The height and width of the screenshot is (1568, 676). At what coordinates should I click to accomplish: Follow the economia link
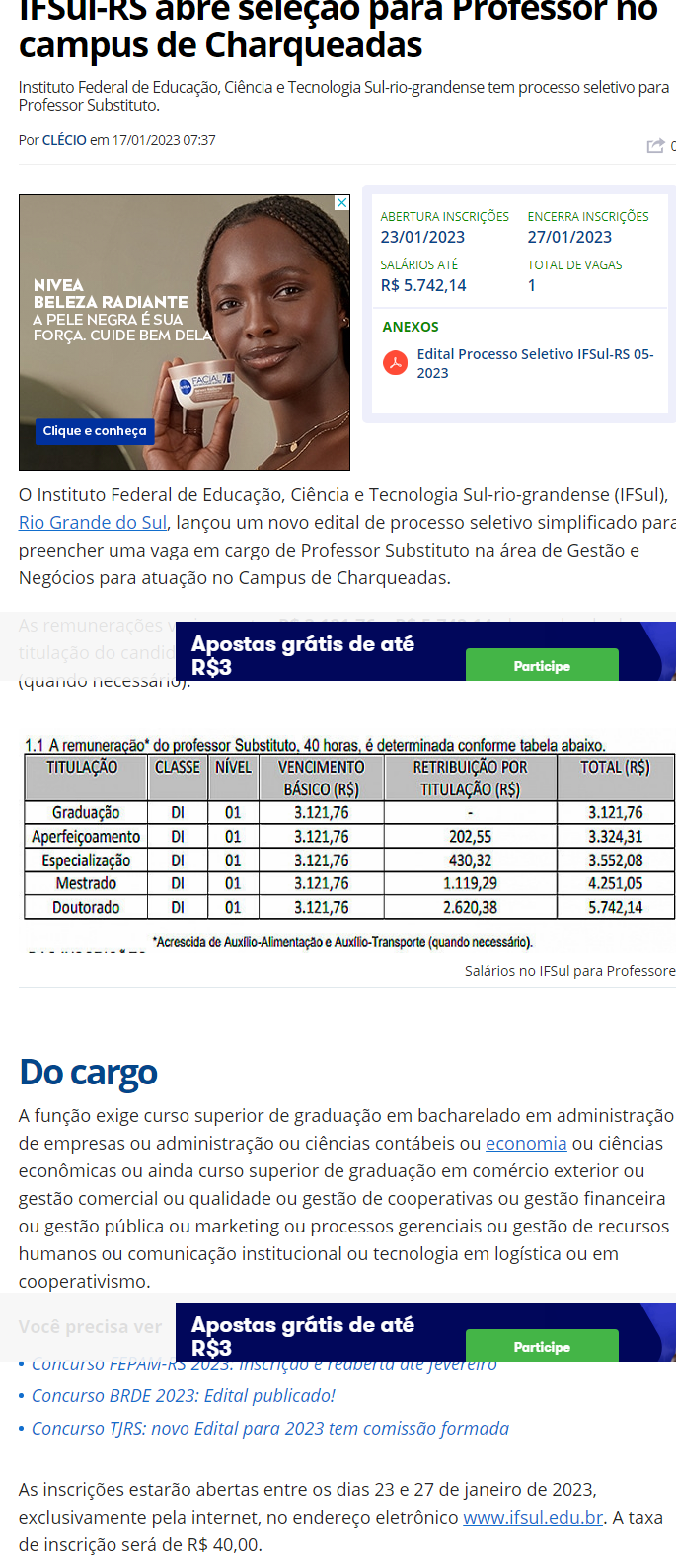pyautogui.click(x=526, y=1143)
